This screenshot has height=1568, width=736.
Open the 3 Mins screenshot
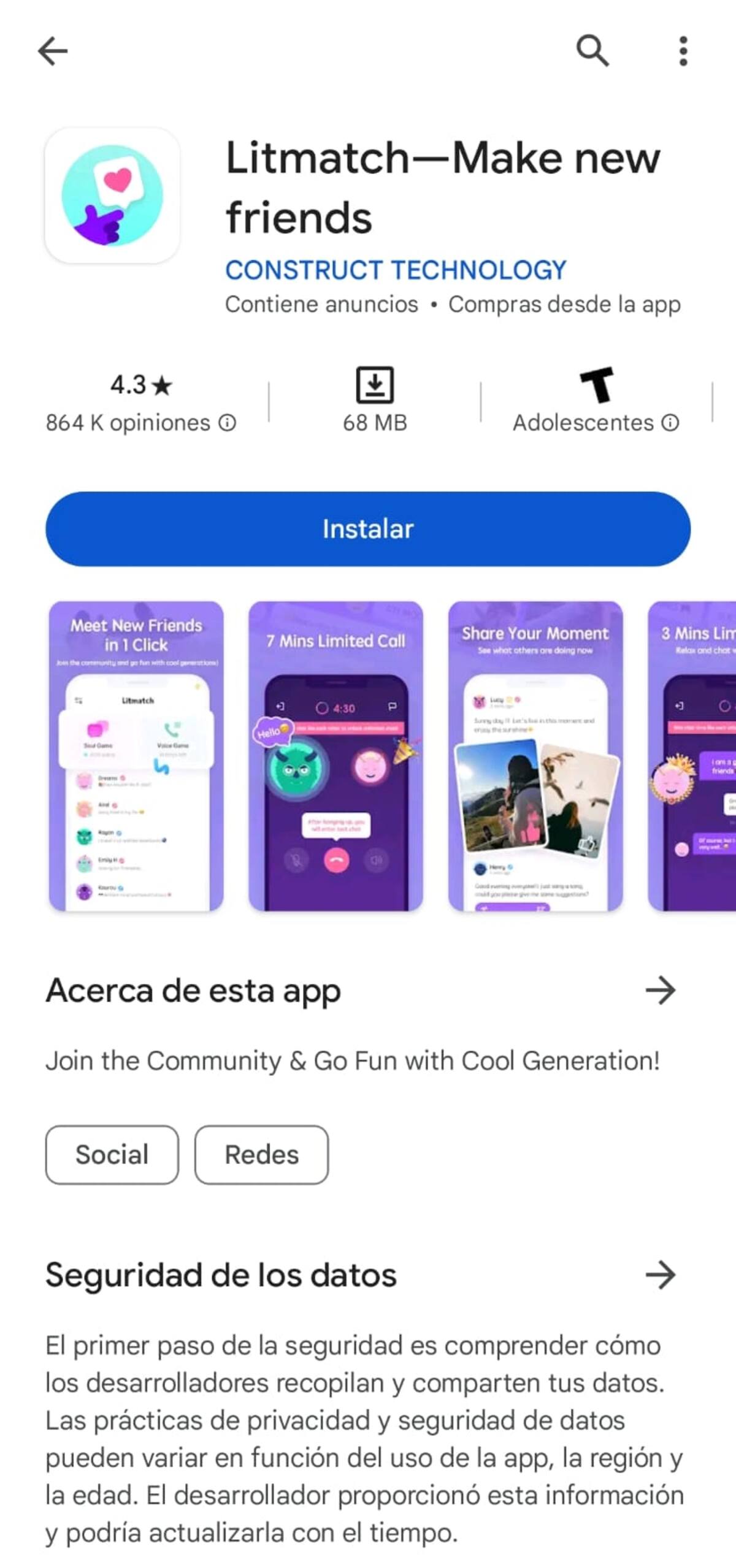click(692, 756)
